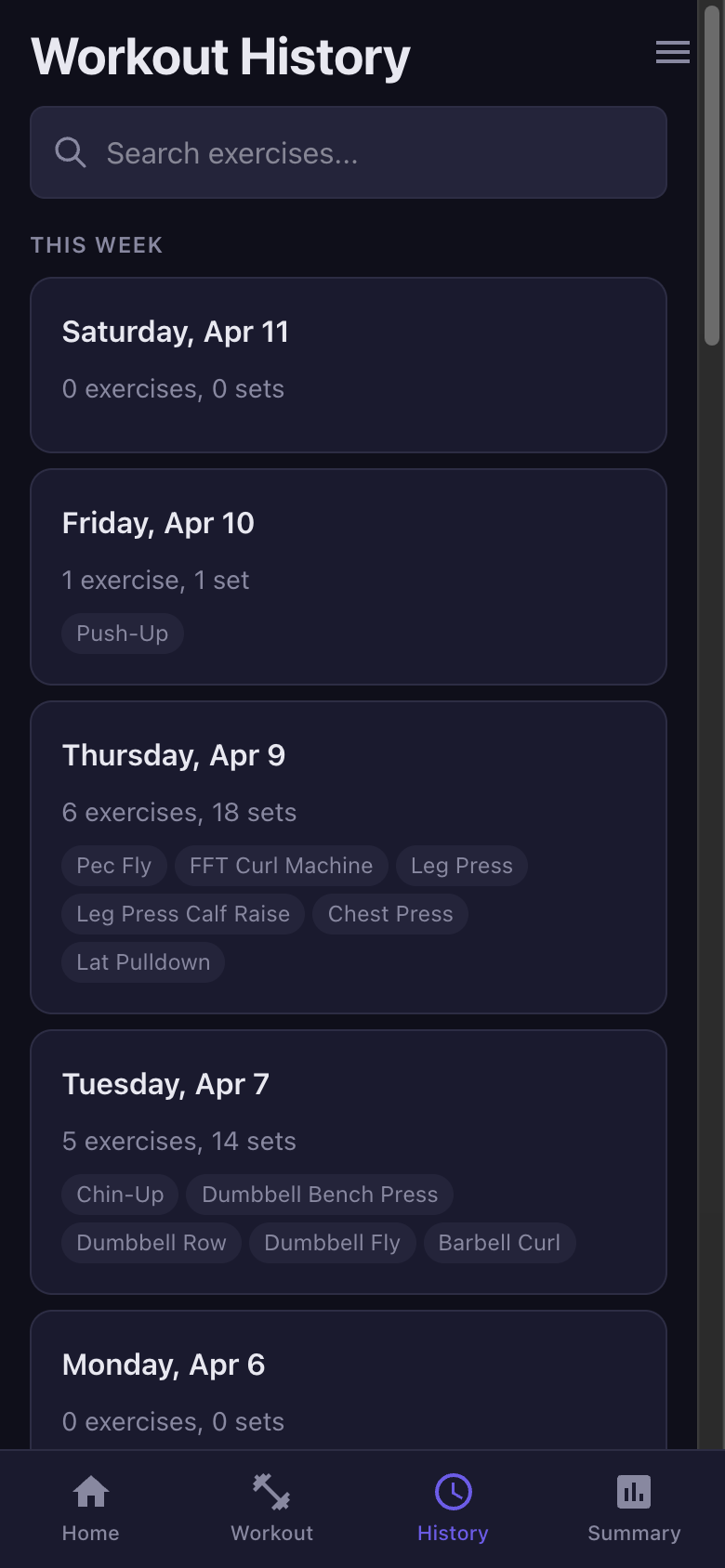
Task: Select the Chin-Up exercise chip
Action: [119, 1194]
